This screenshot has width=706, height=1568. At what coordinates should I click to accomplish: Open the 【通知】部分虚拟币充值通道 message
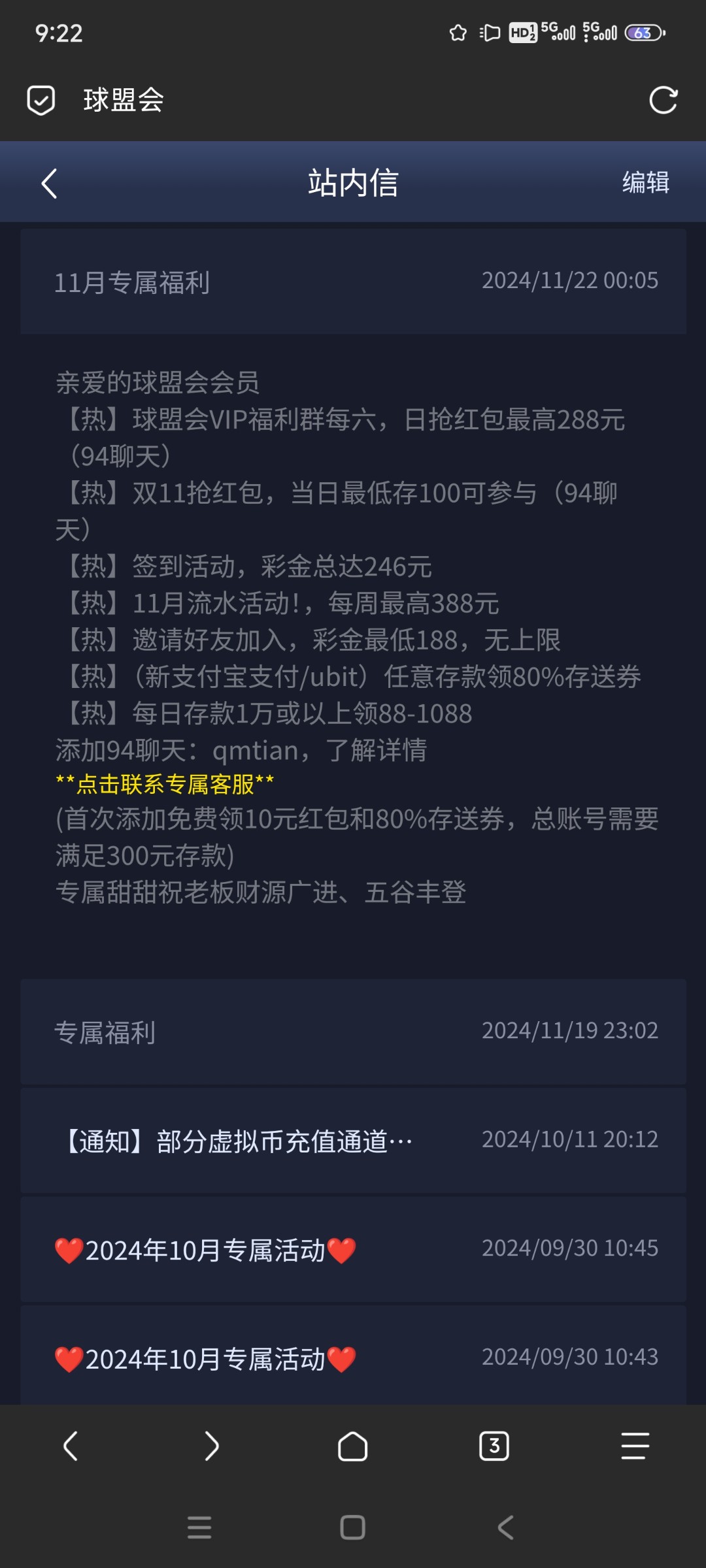[x=353, y=1141]
